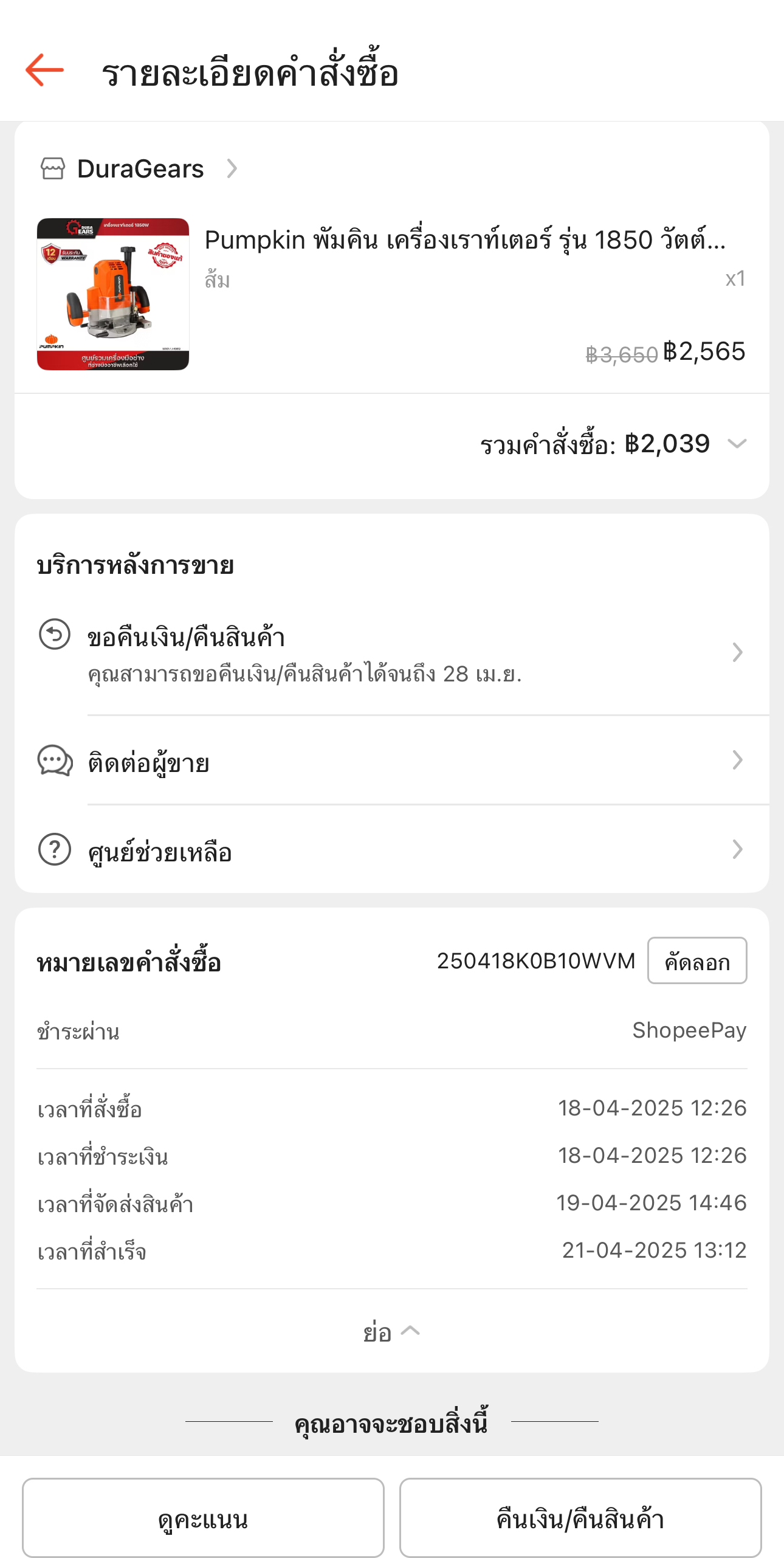Copy the order number with คัดลอก
This screenshot has width=784, height=1558.
pos(697,960)
